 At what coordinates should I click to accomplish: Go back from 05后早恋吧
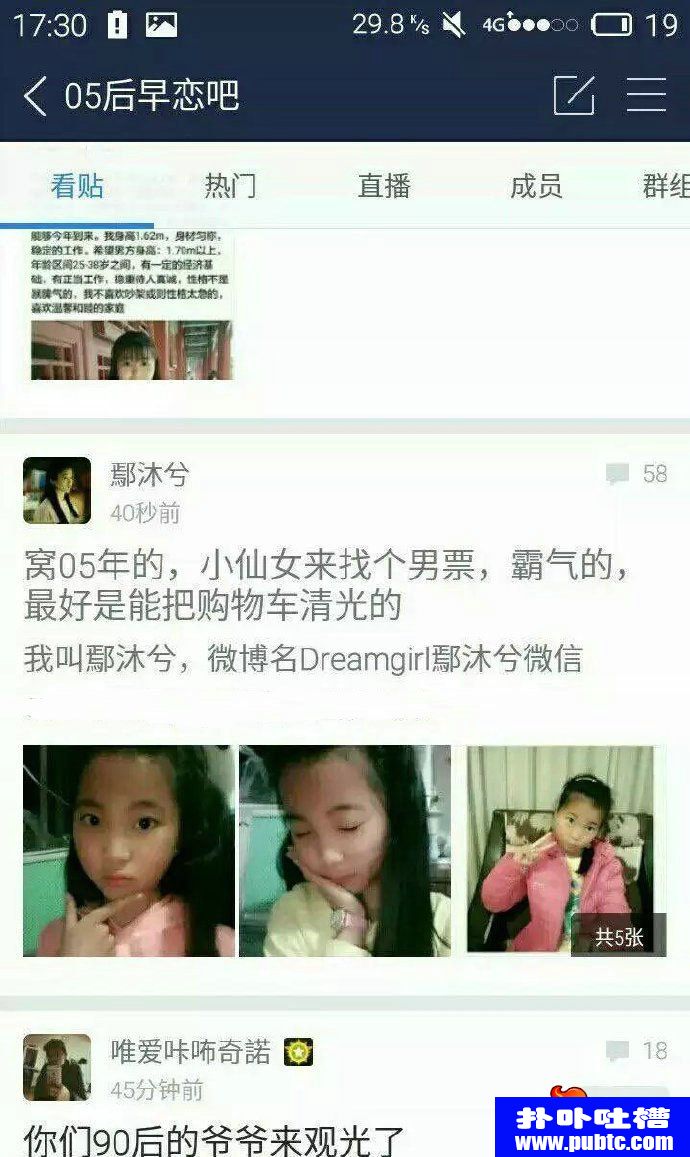36,96
